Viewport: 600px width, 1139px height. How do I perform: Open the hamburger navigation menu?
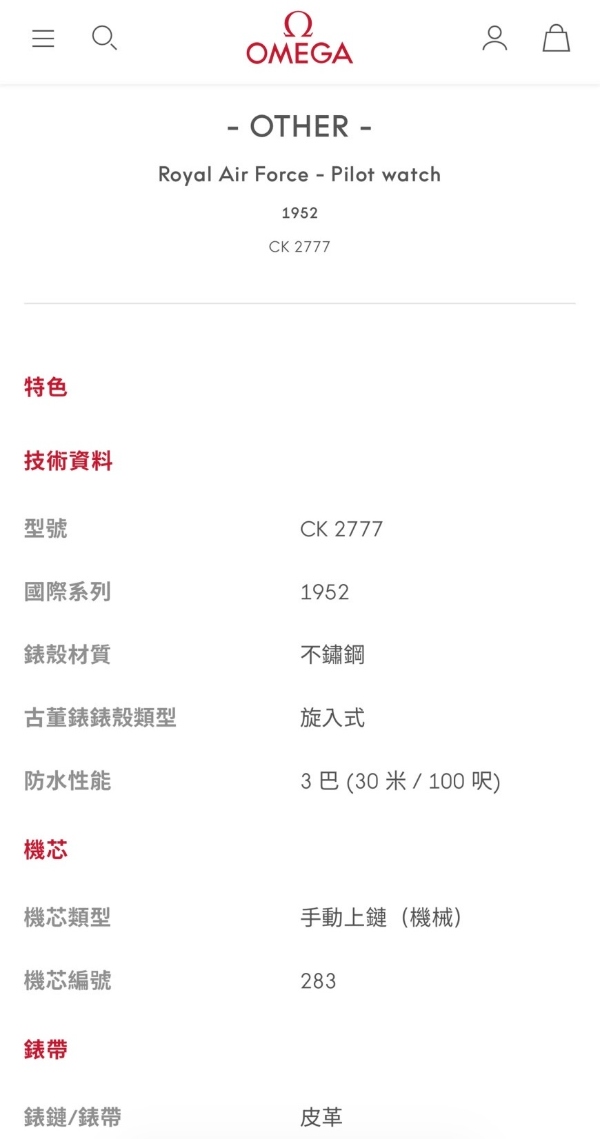(43, 39)
